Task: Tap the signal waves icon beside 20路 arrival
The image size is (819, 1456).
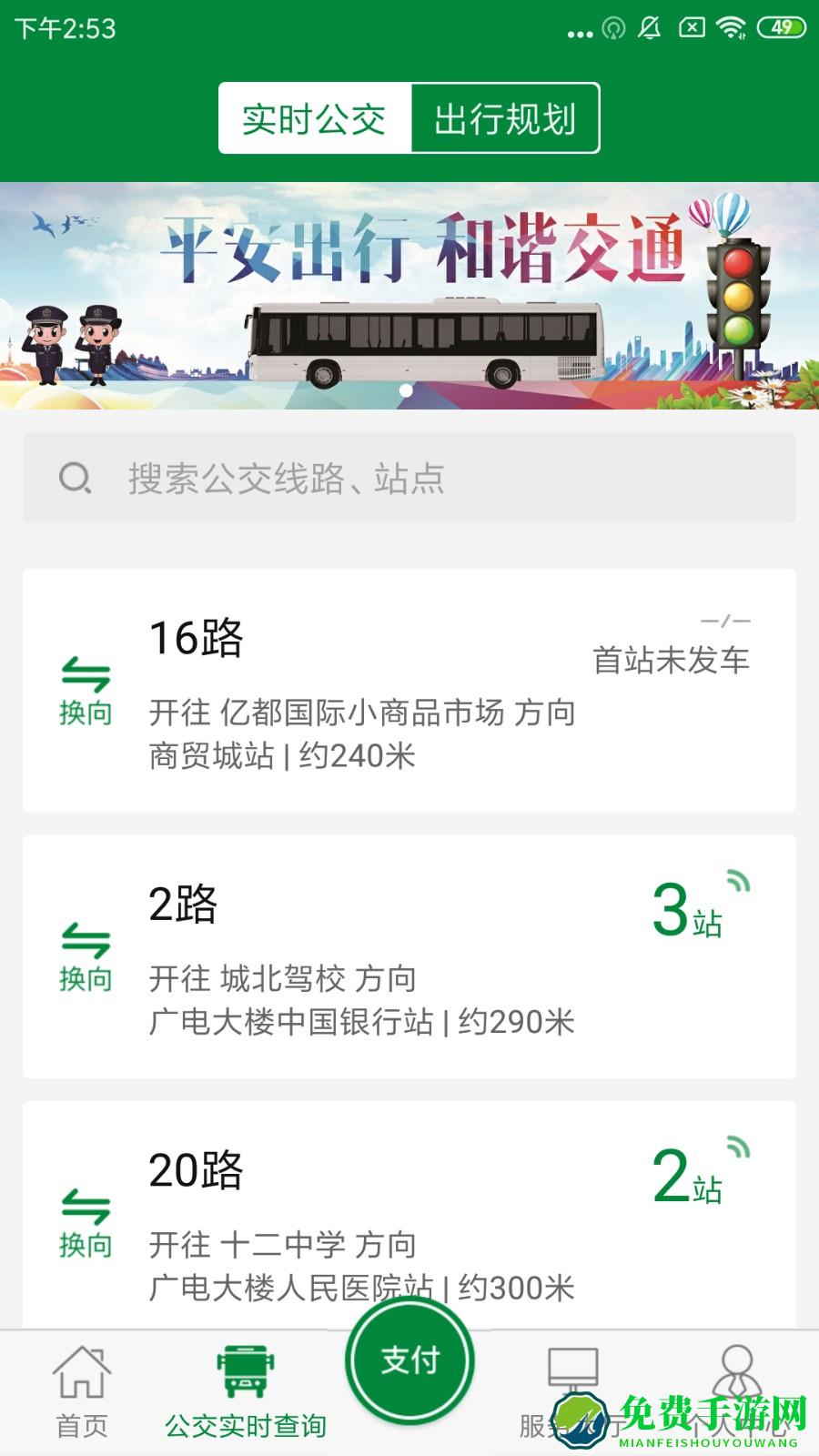Action: [739, 1148]
